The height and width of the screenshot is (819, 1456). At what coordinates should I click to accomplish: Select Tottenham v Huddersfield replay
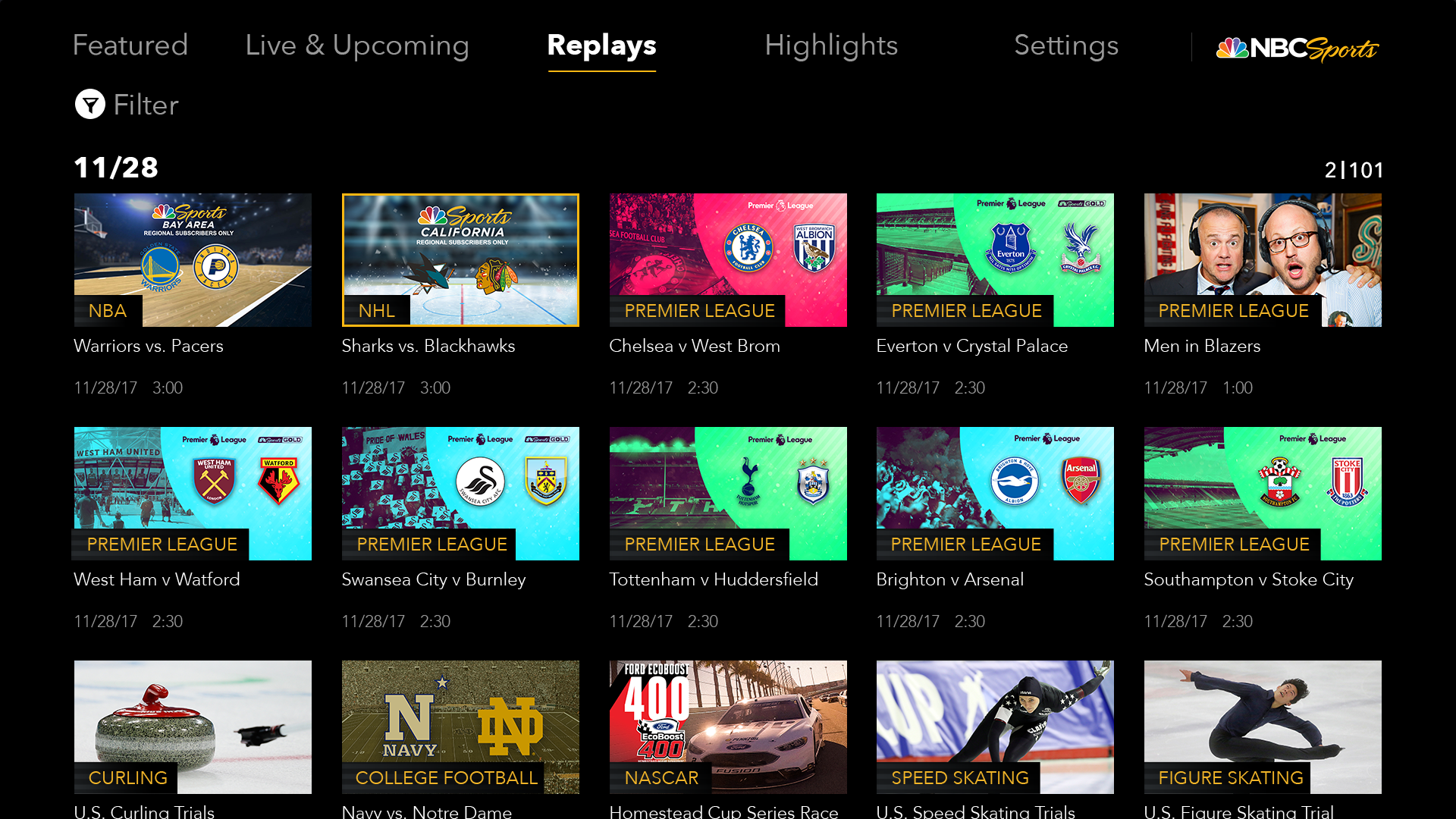[x=728, y=493]
